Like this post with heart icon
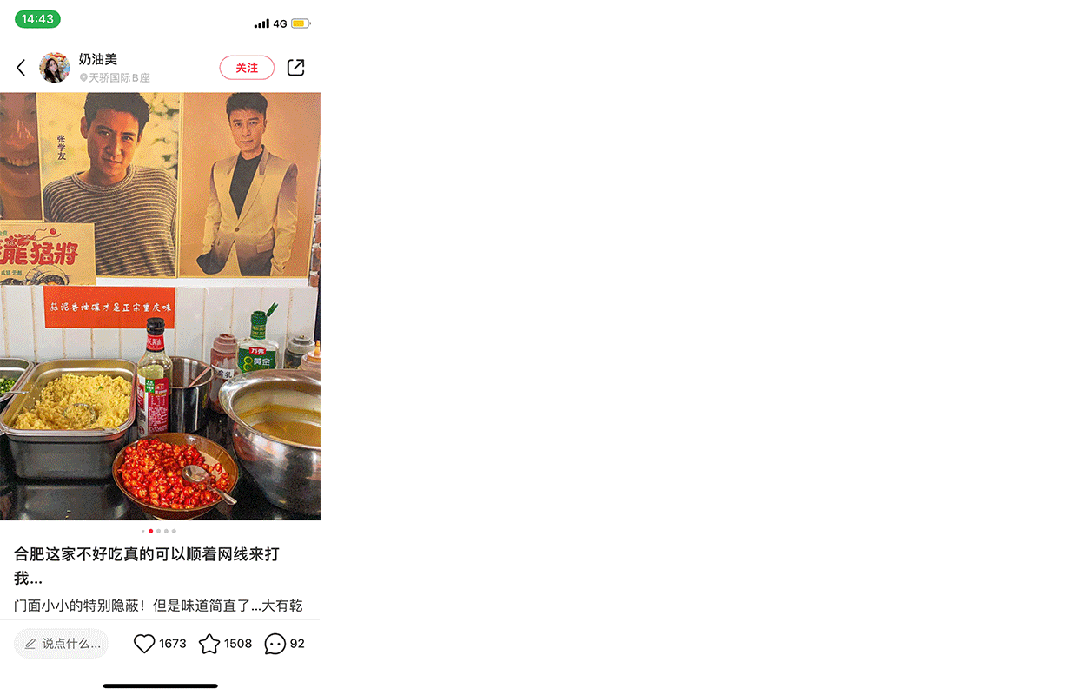Viewport: 1079px width, 695px height. pos(145,644)
